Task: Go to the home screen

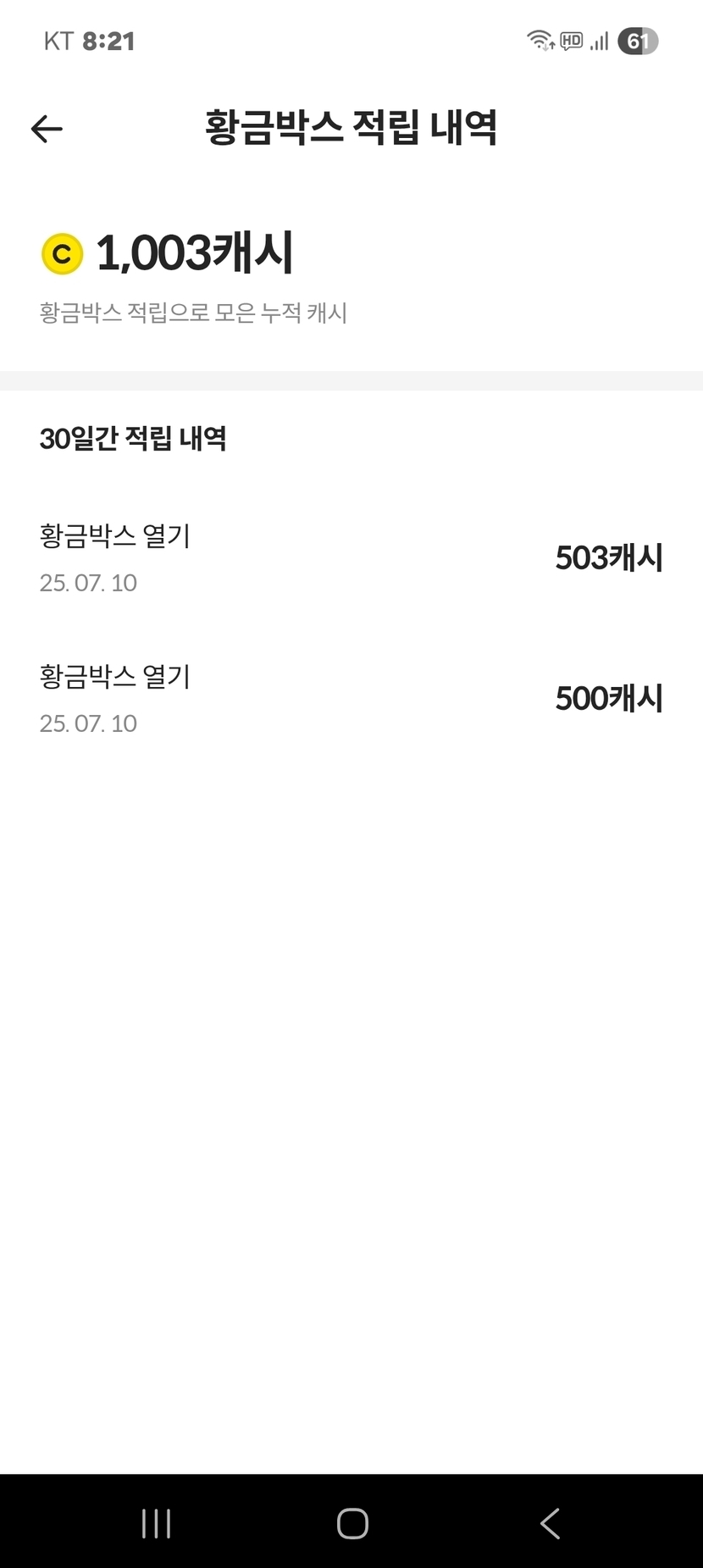Action: tap(352, 1523)
